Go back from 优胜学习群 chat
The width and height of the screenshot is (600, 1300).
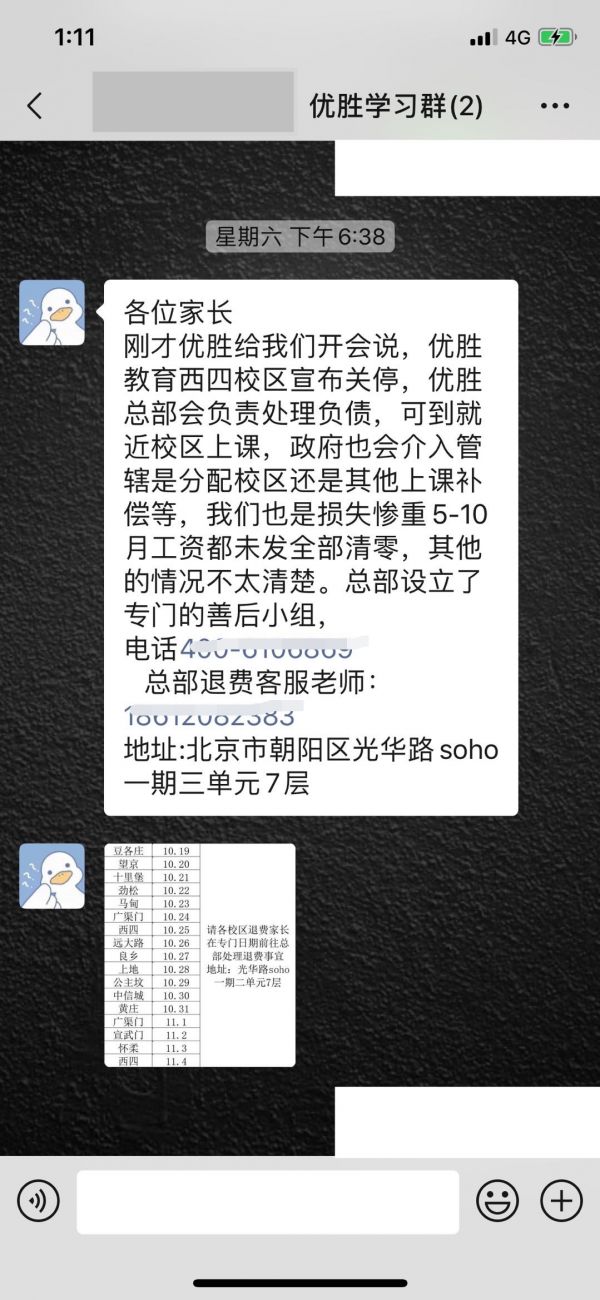click(x=35, y=106)
